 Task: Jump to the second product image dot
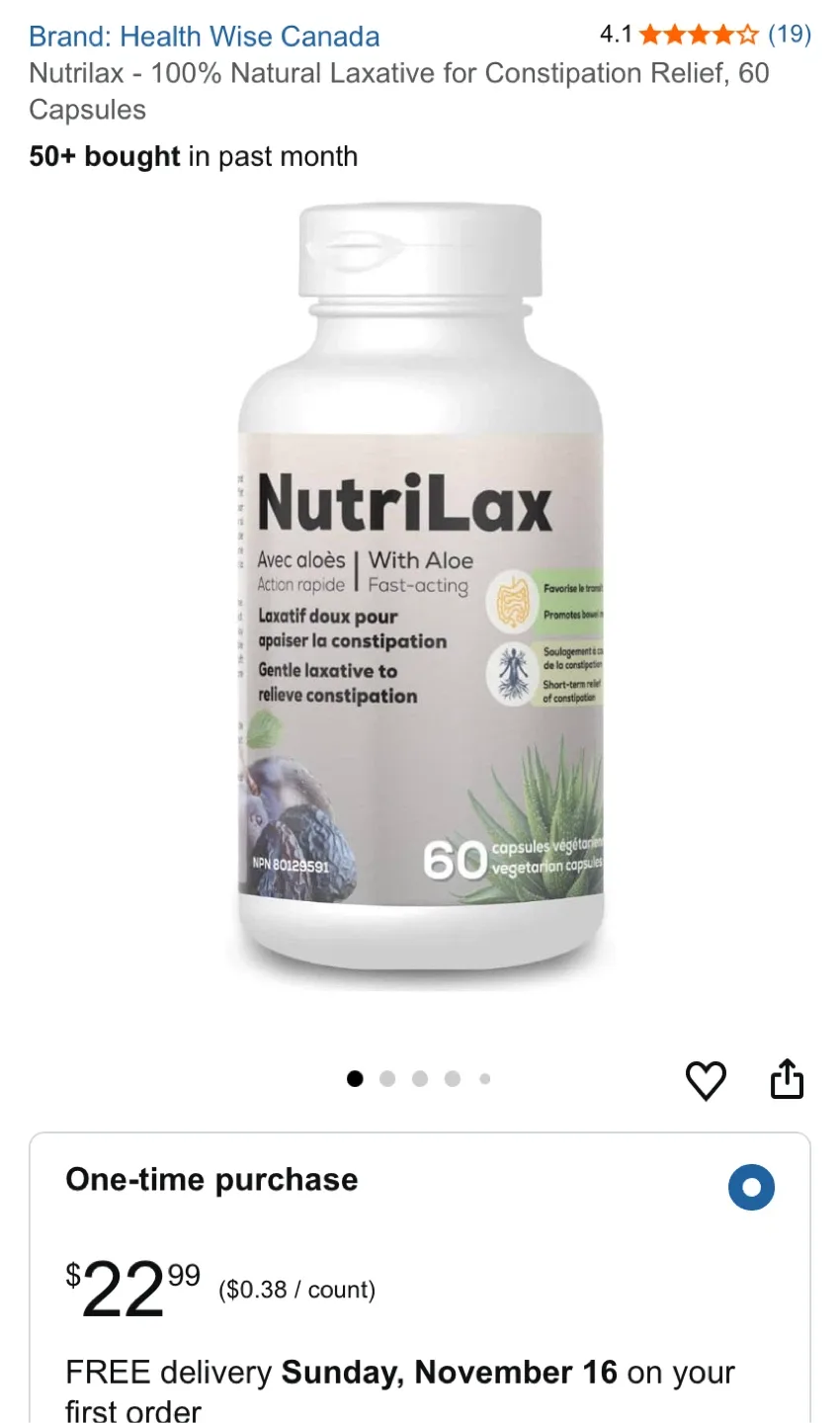pyautogui.click(x=387, y=1079)
